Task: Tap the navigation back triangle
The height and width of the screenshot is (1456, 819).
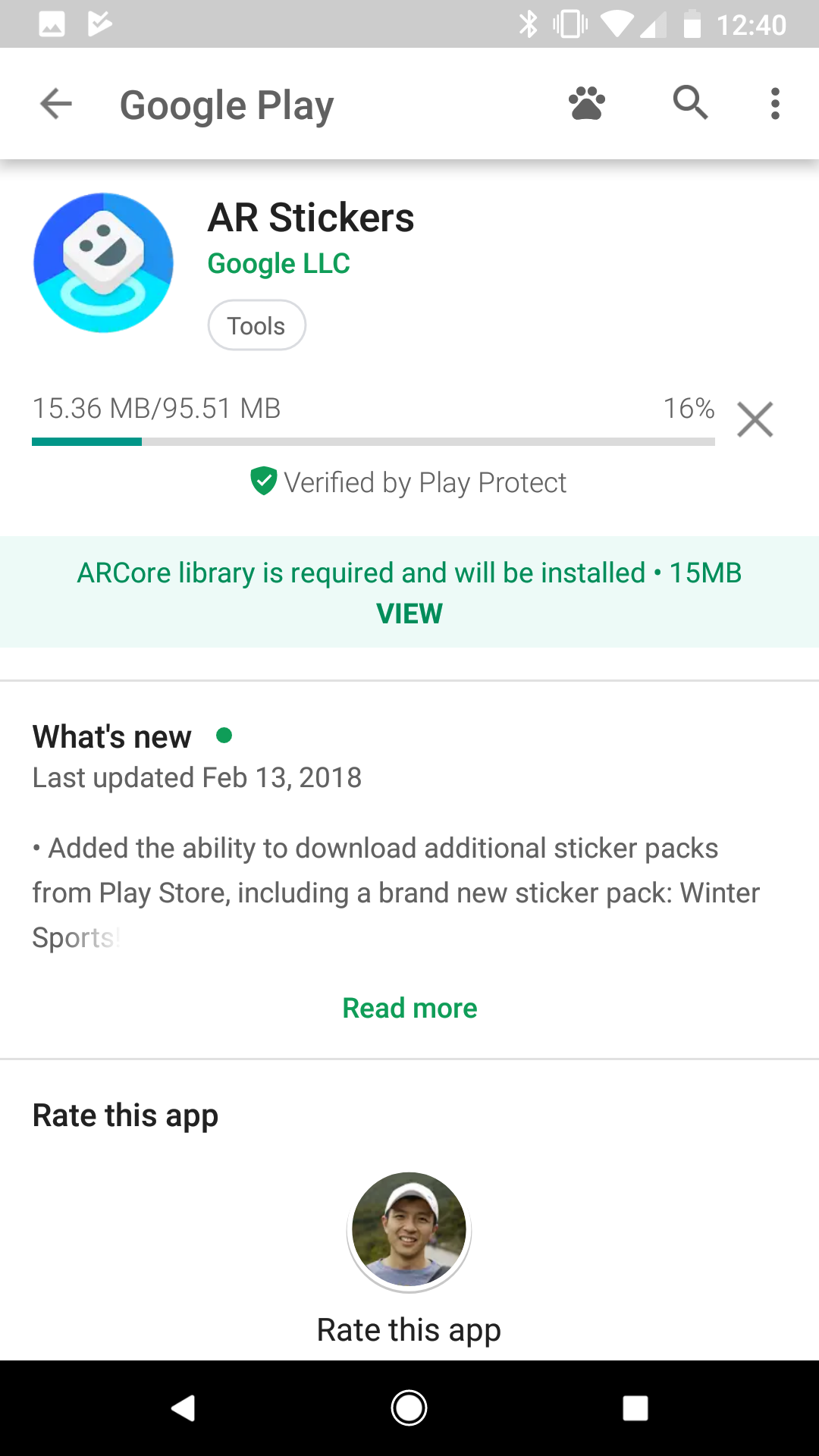Action: pyautogui.click(x=184, y=1407)
